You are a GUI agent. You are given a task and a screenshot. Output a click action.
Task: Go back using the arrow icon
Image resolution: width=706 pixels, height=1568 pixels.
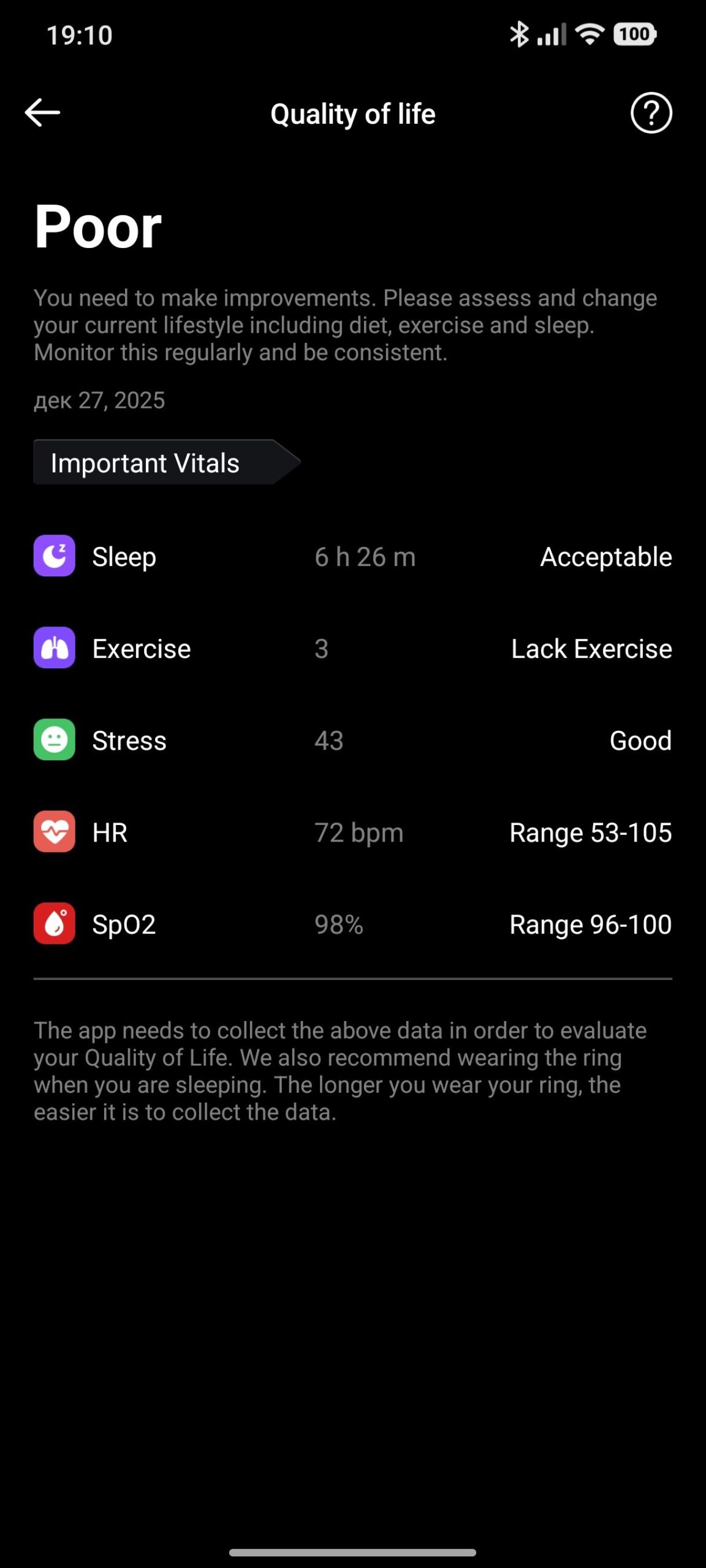click(42, 113)
